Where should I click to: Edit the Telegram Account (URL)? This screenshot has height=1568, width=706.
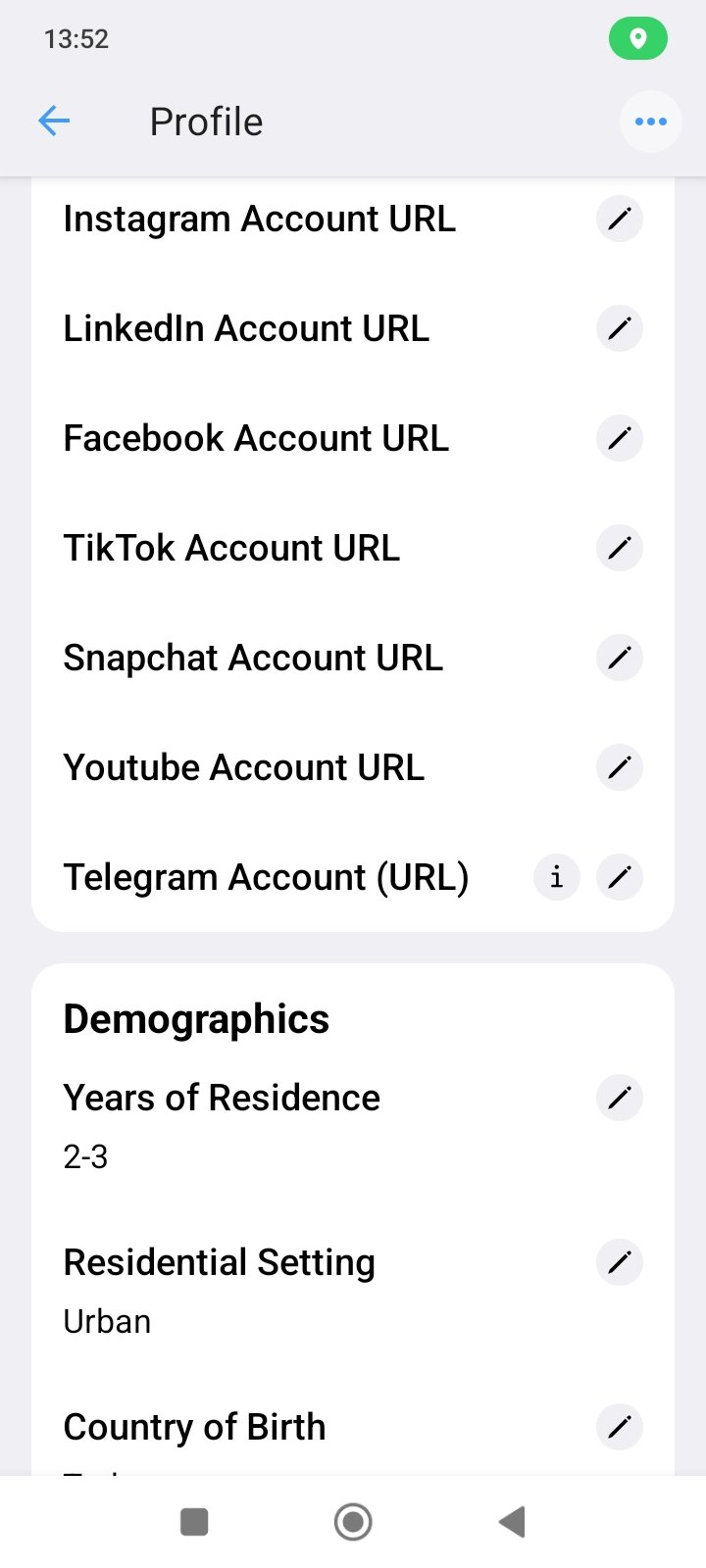pos(619,877)
